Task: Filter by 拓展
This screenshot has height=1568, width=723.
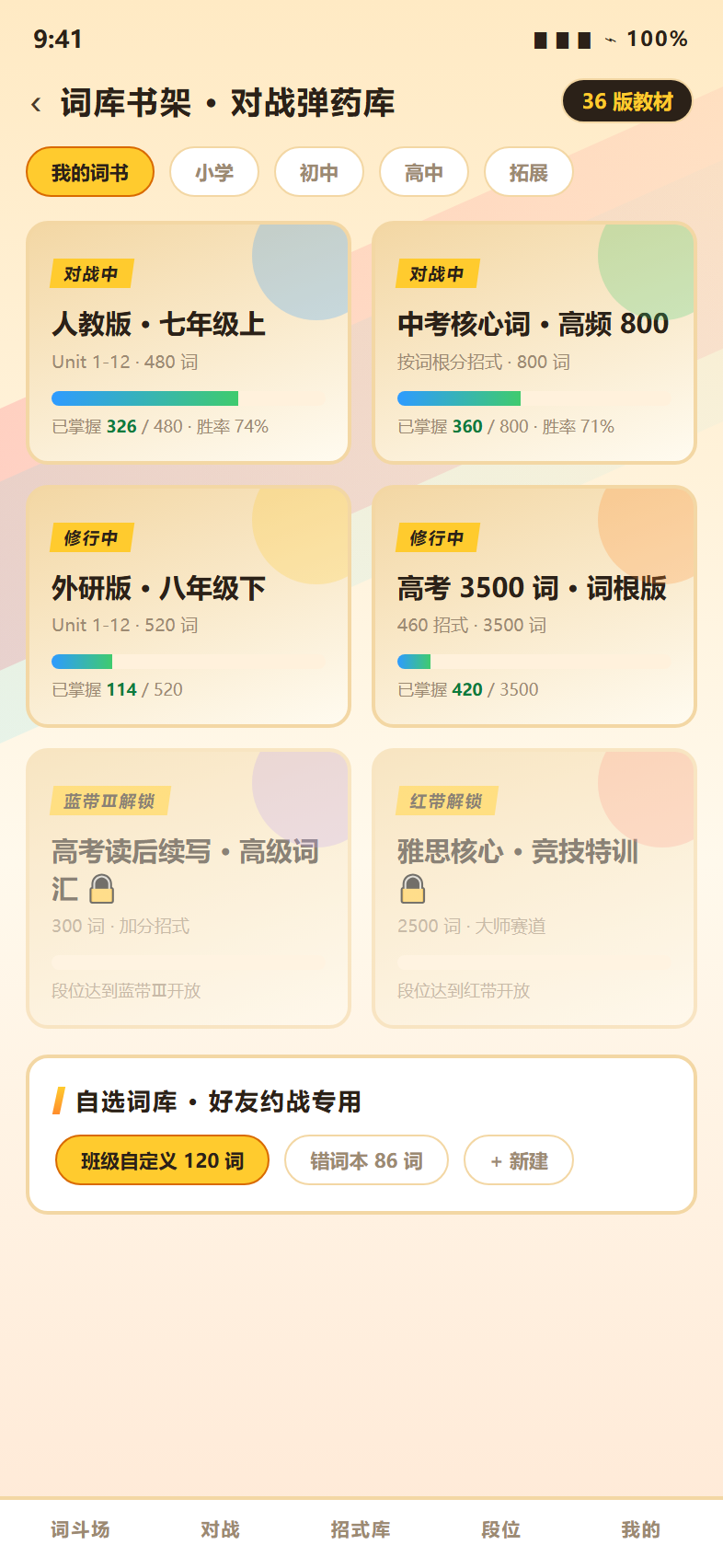Action: [x=529, y=172]
